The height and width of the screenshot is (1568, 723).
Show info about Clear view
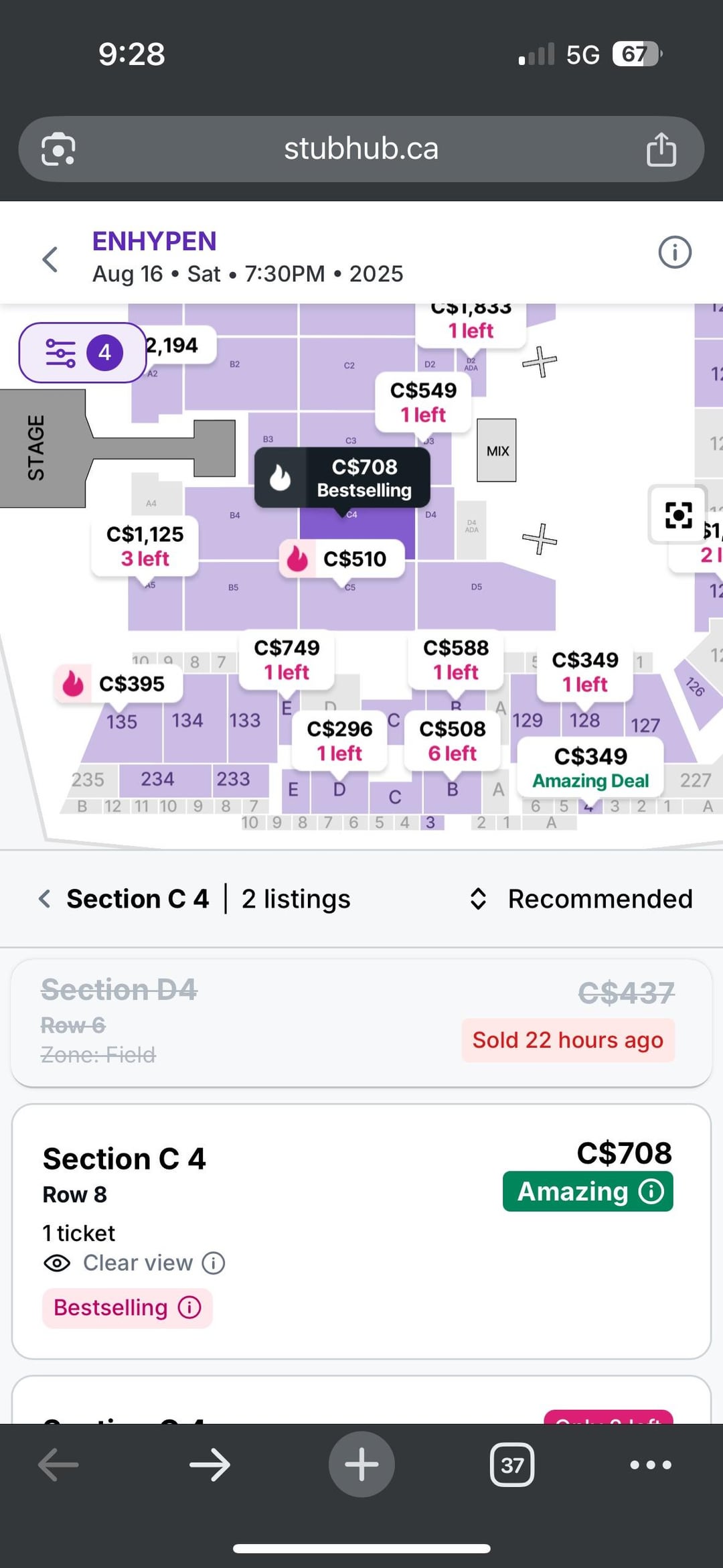pos(214,1263)
